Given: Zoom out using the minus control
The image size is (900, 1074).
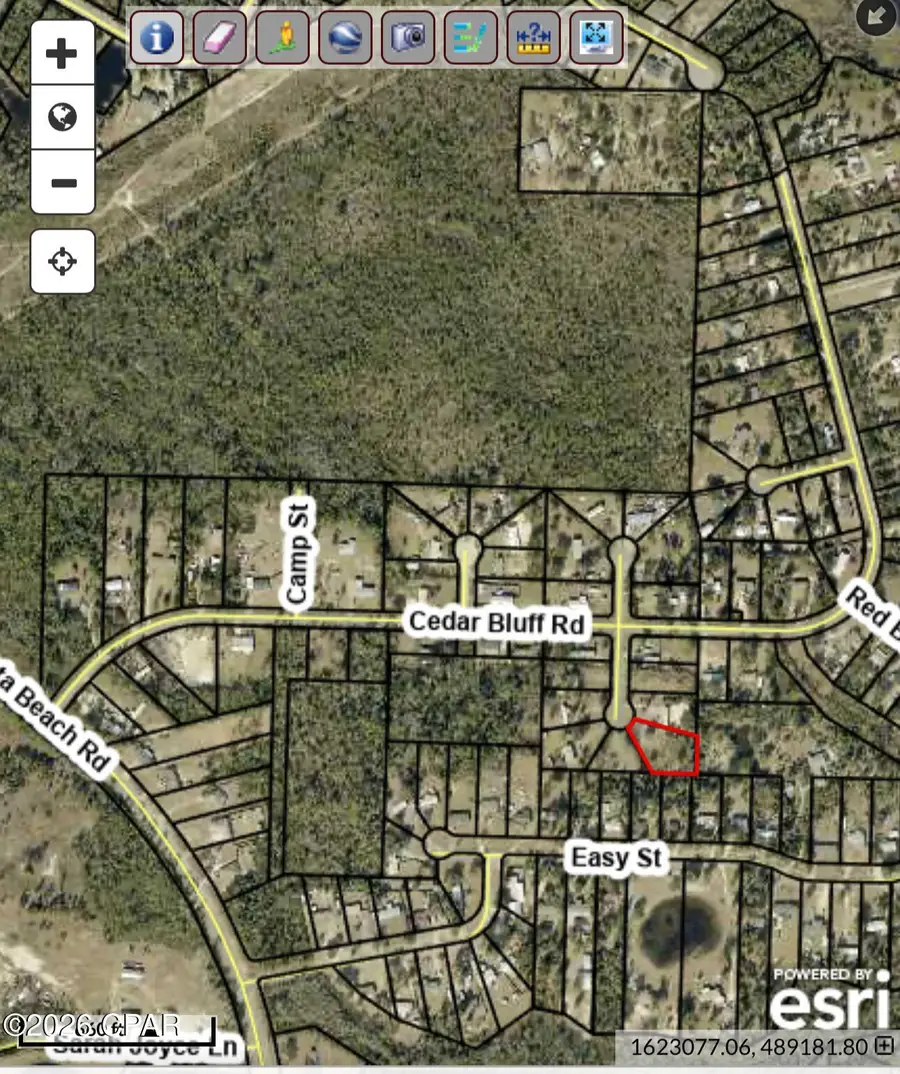Looking at the screenshot, I should pos(62,183).
